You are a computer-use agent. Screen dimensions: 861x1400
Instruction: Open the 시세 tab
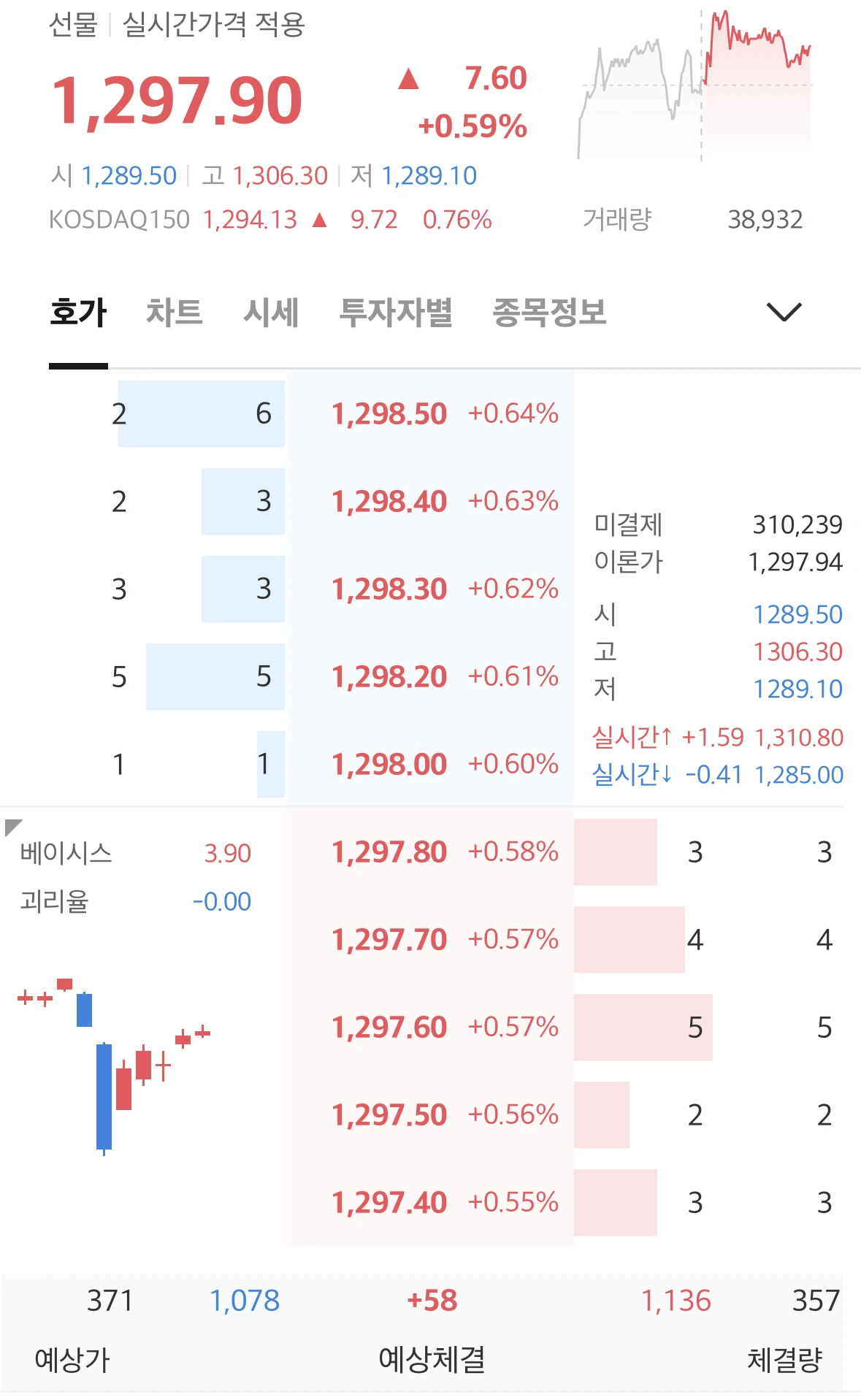(271, 313)
